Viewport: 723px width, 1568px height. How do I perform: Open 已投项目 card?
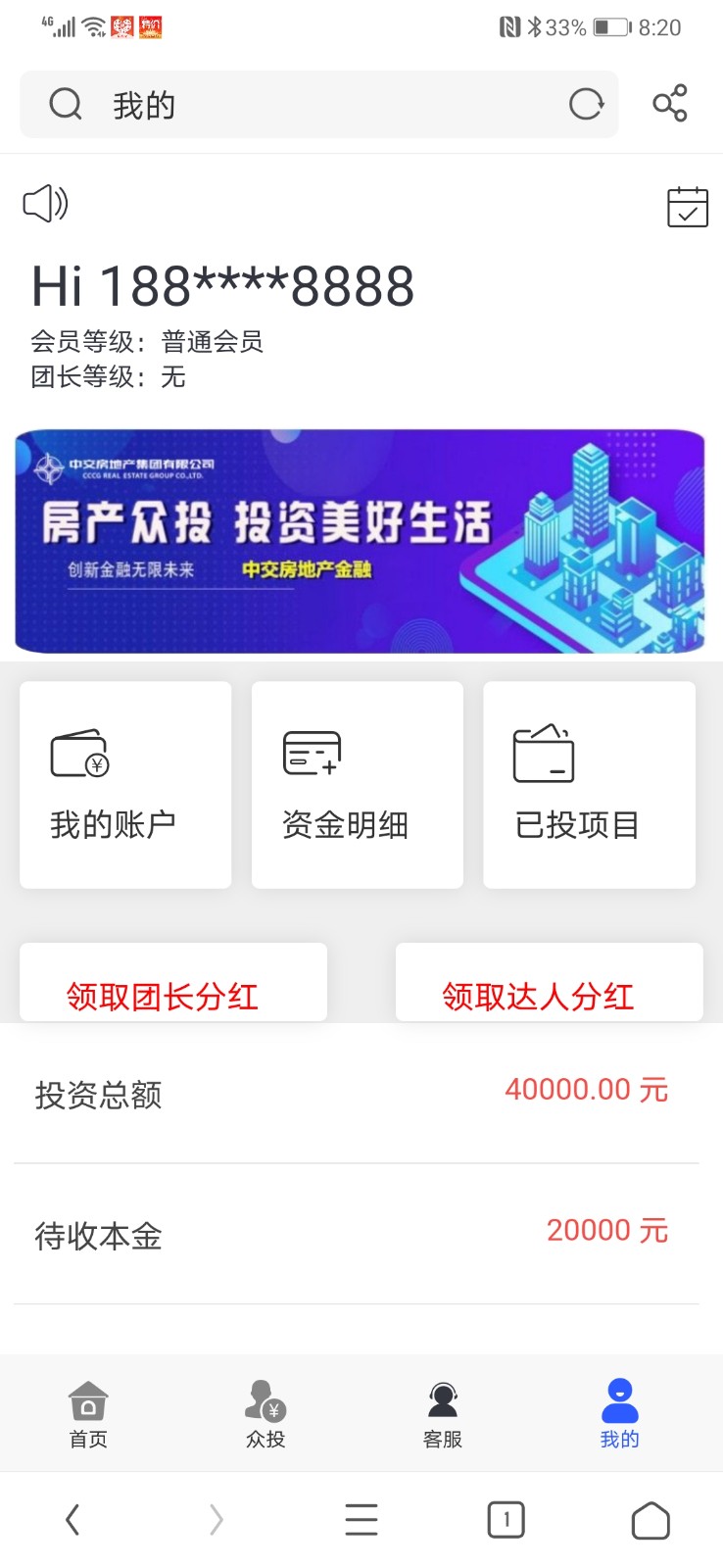[x=589, y=785]
